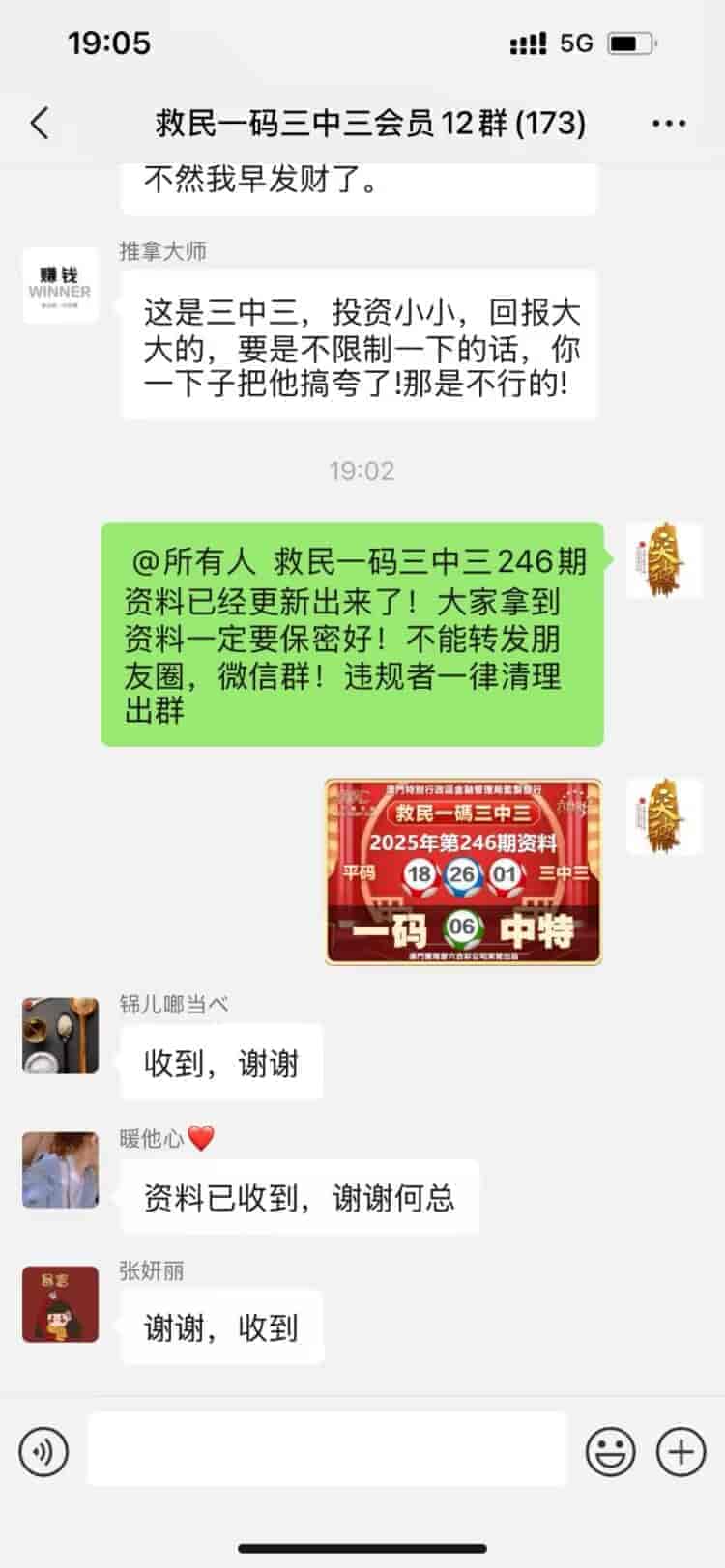View 暖他心's profile avatar

tap(60, 1170)
